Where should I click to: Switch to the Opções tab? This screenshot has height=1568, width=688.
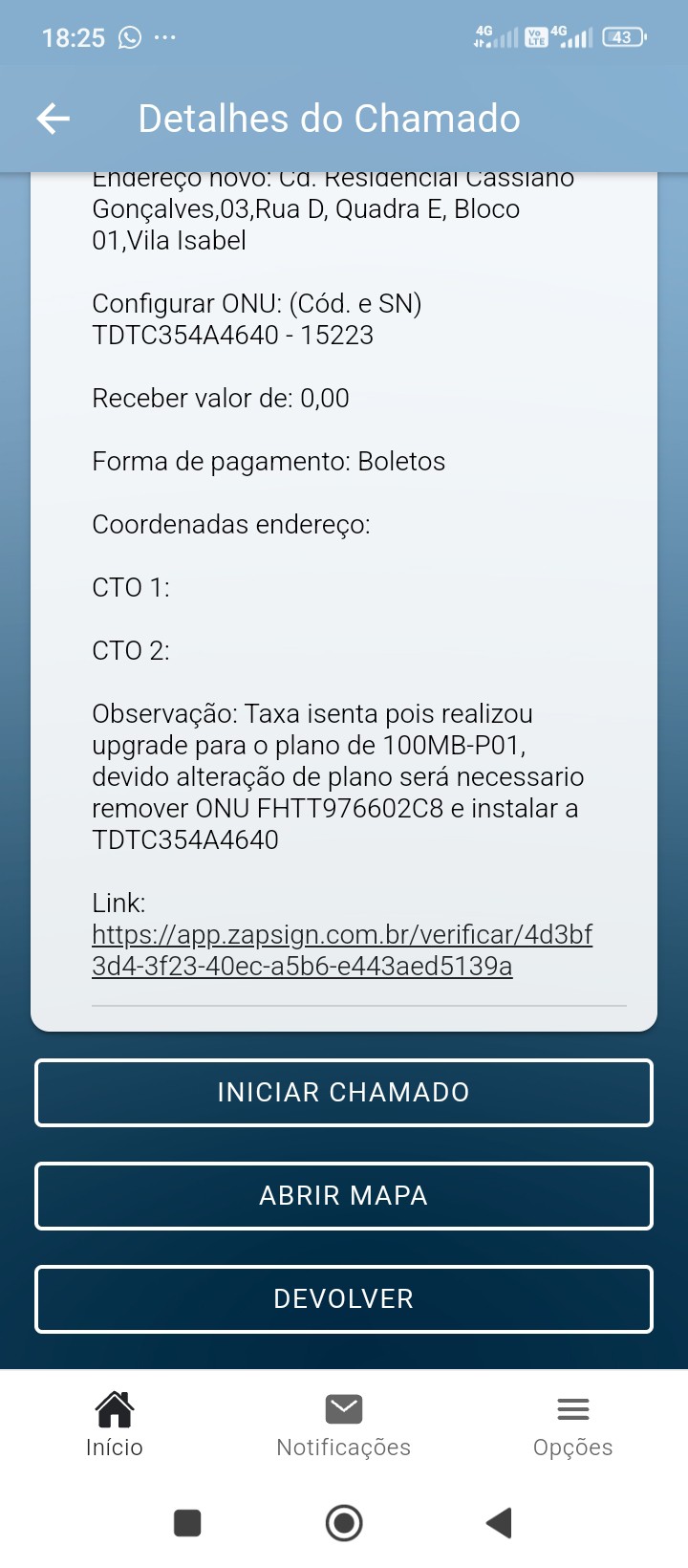pyautogui.click(x=572, y=1425)
